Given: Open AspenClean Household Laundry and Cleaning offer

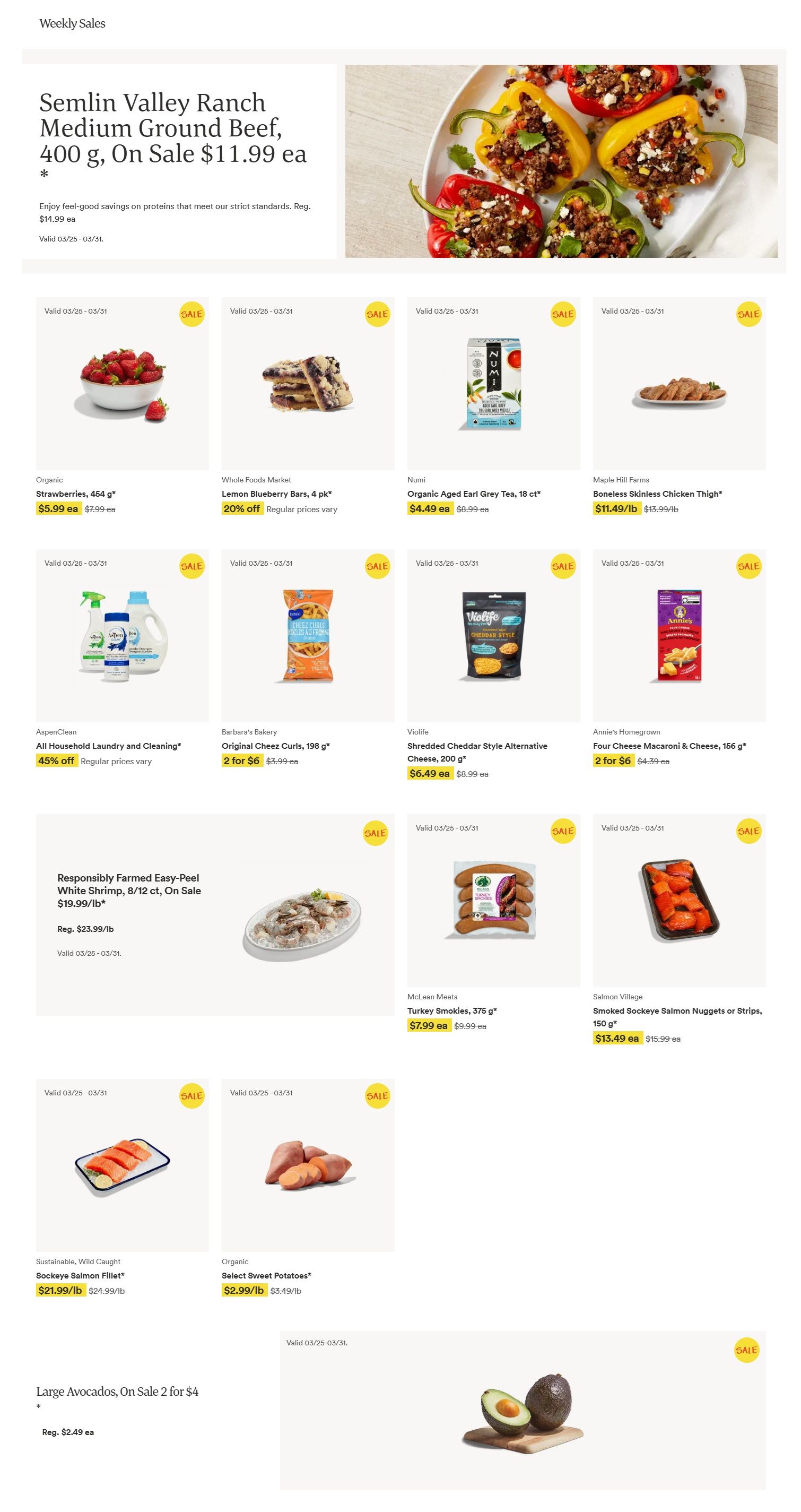Looking at the screenshot, I should [122, 636].
